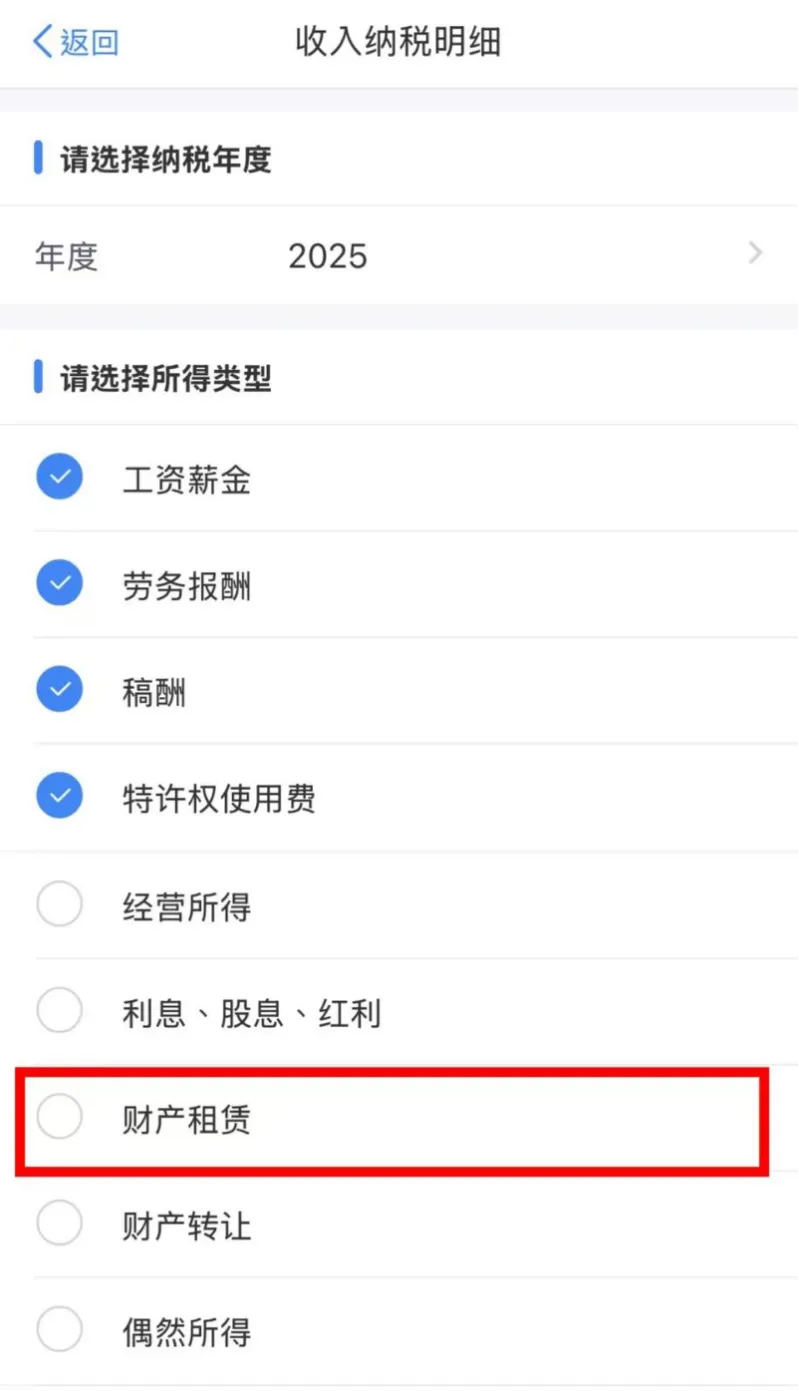Uncheck the 工资薪金 income type
Screen dimensions: 799x1391
coord(59,477)
